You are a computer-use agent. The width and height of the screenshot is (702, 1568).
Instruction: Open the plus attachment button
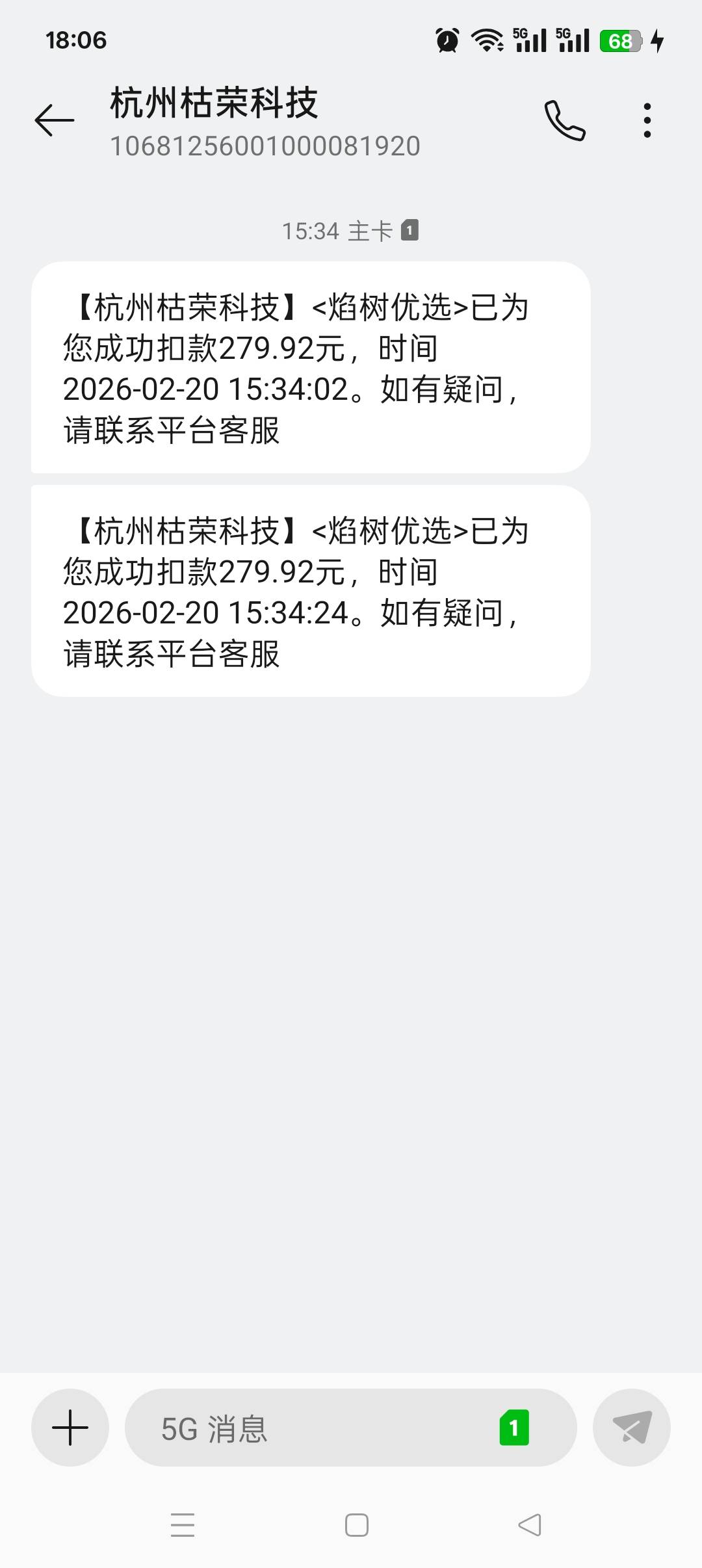tap(70, 1427)
